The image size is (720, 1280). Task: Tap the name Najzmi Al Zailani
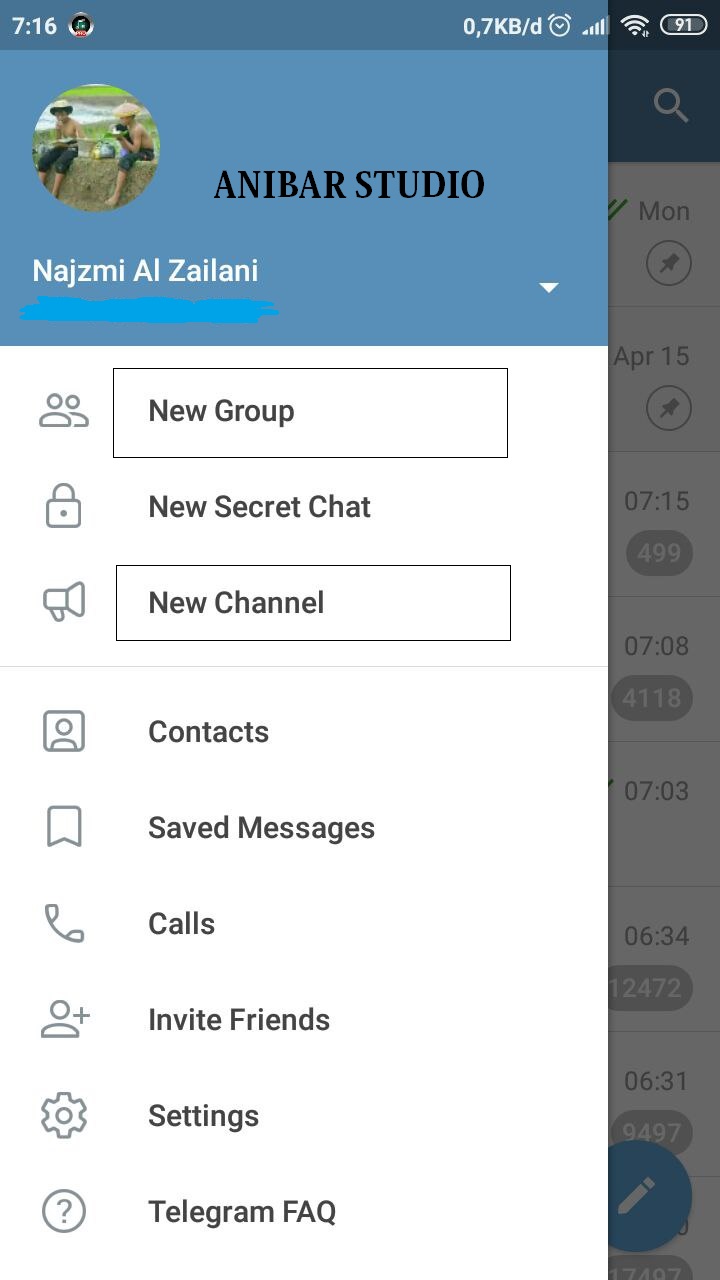click(145, 269)
